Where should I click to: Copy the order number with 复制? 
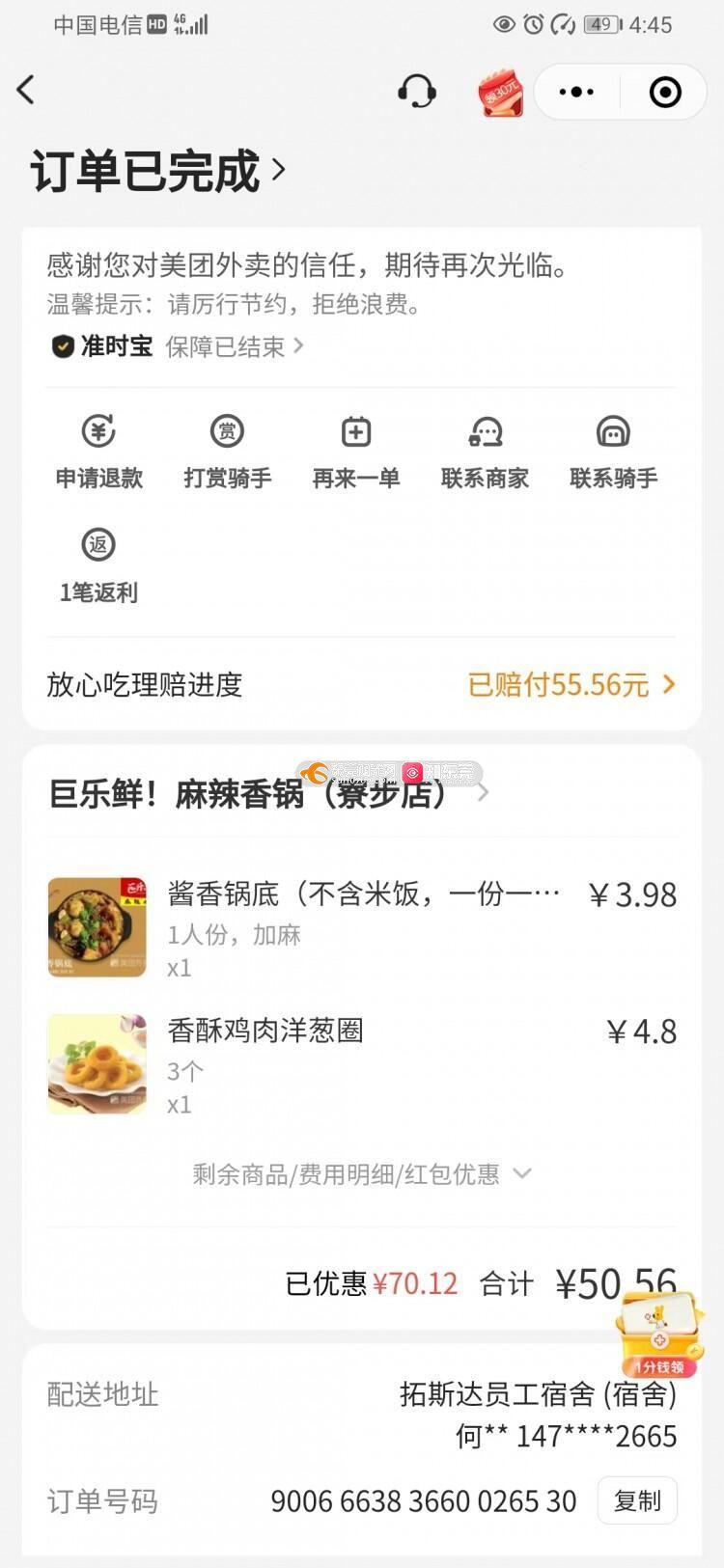(637, 1501)
